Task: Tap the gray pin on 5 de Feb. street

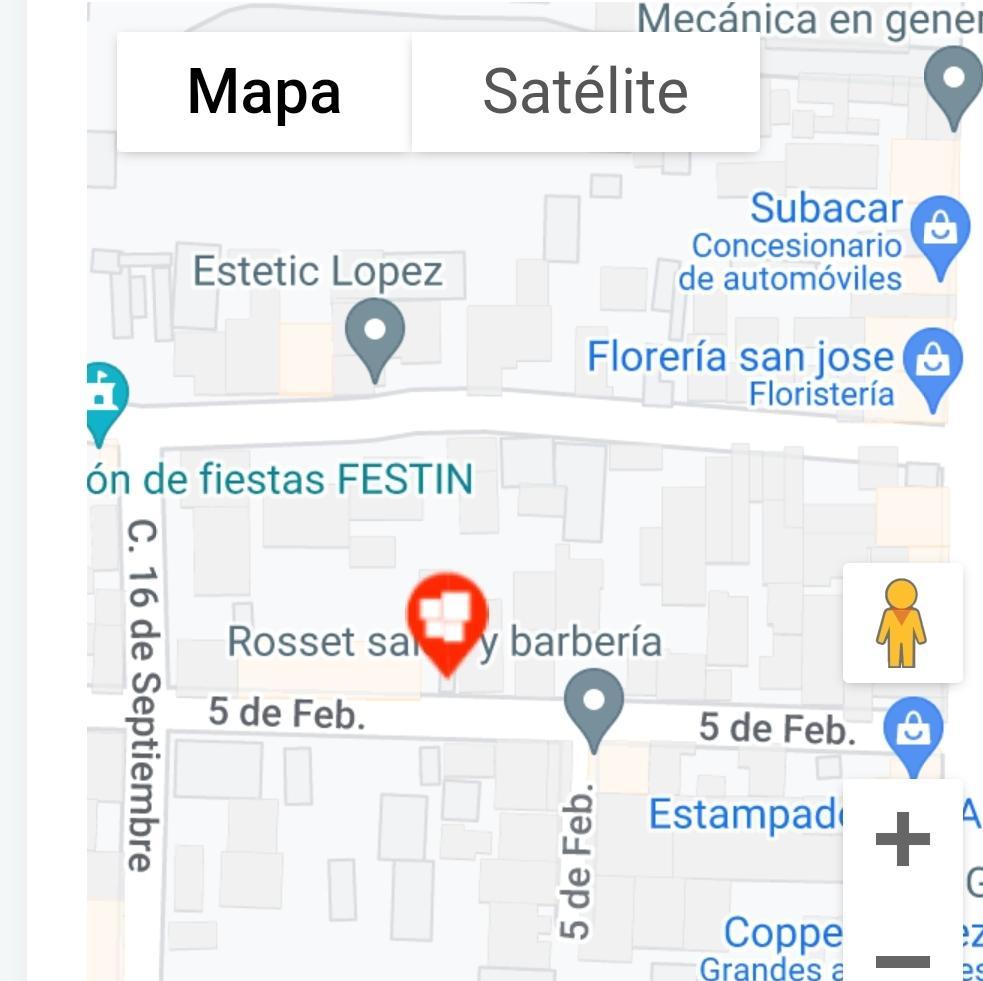Action: point(594,703)
